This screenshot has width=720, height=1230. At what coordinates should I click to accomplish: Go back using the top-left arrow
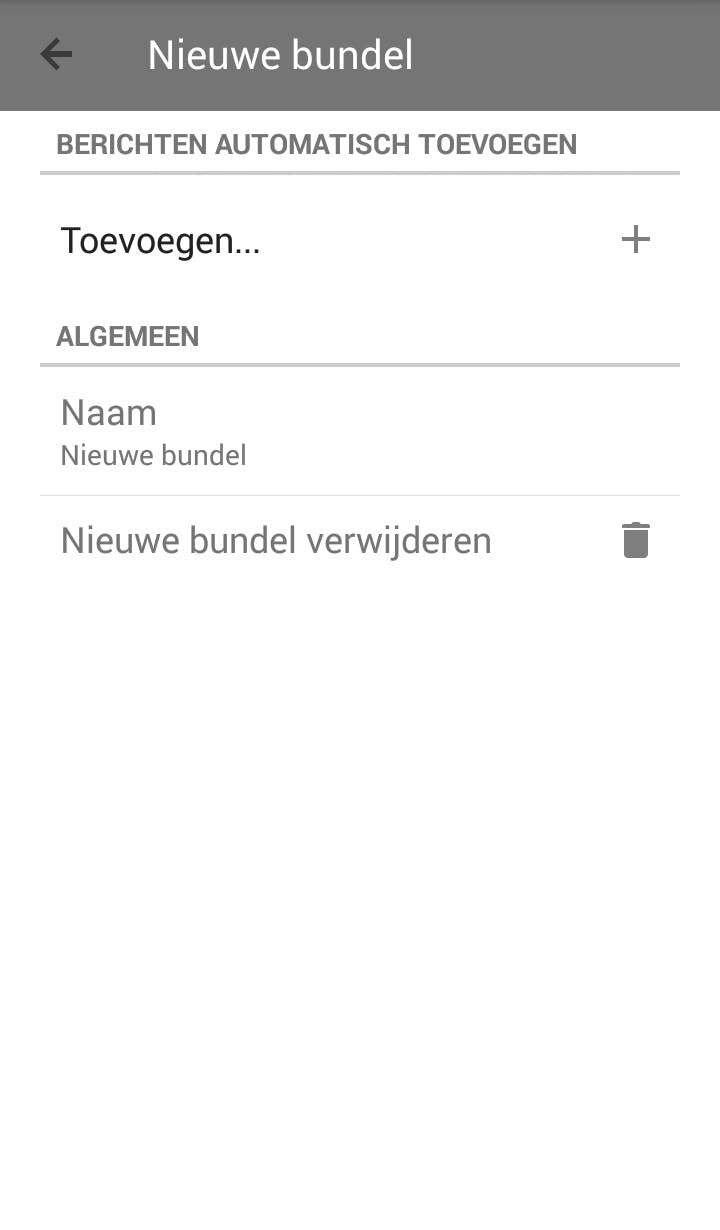coord(56,55)
